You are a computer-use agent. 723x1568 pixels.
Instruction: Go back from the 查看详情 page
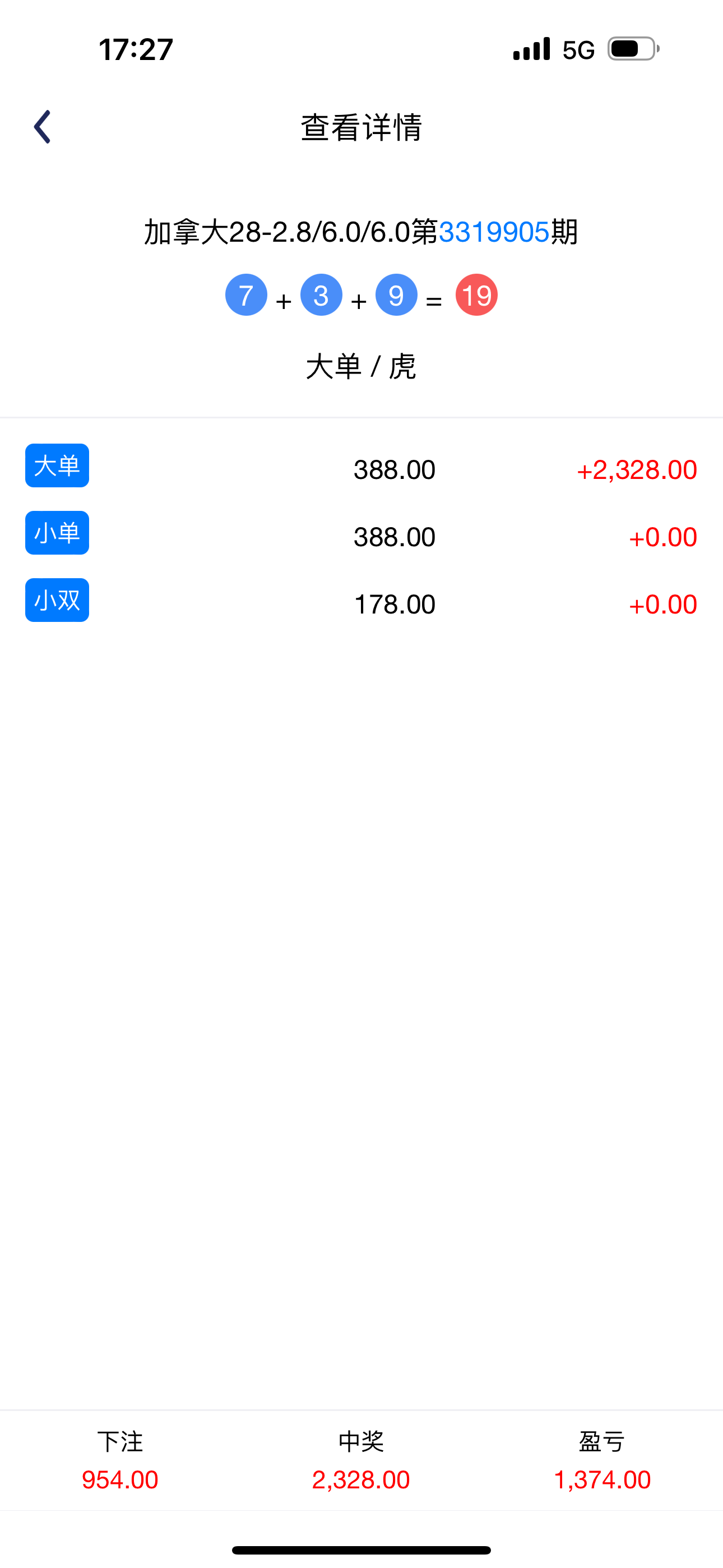tap(42, 127)
